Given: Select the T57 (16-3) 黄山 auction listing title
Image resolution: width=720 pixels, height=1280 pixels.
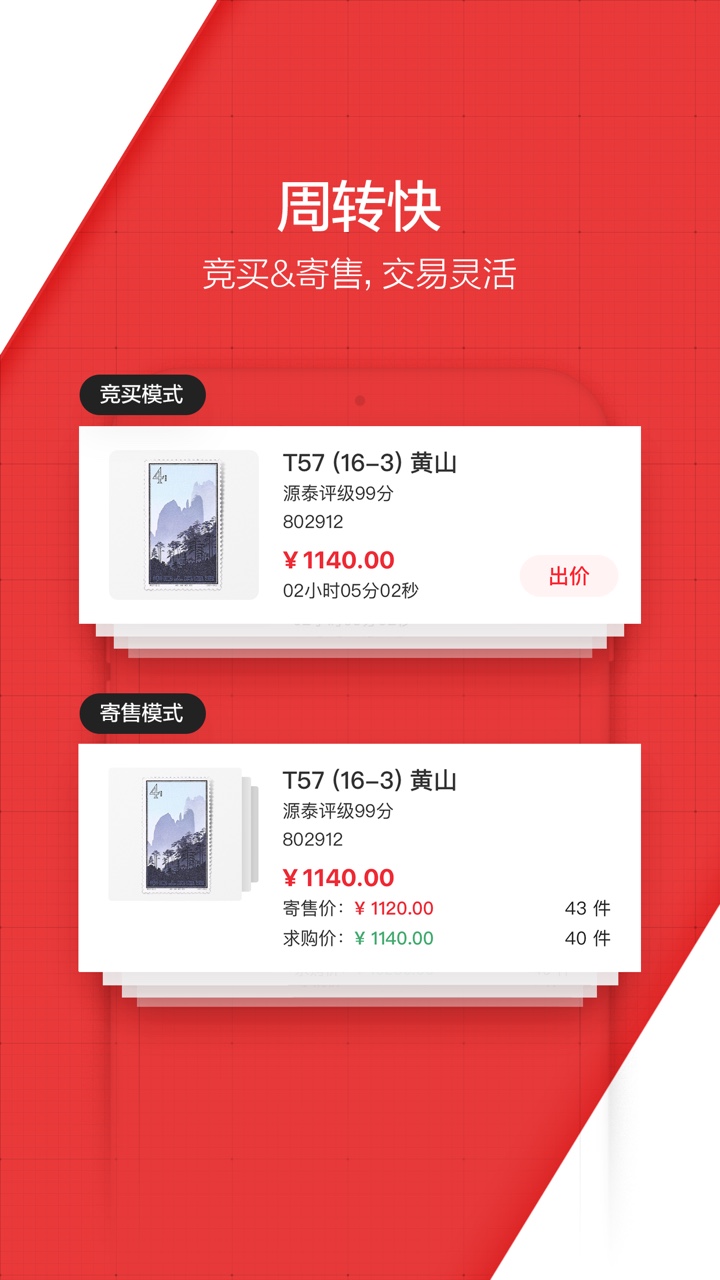Looking at the screenshot, I should [370, 464].
